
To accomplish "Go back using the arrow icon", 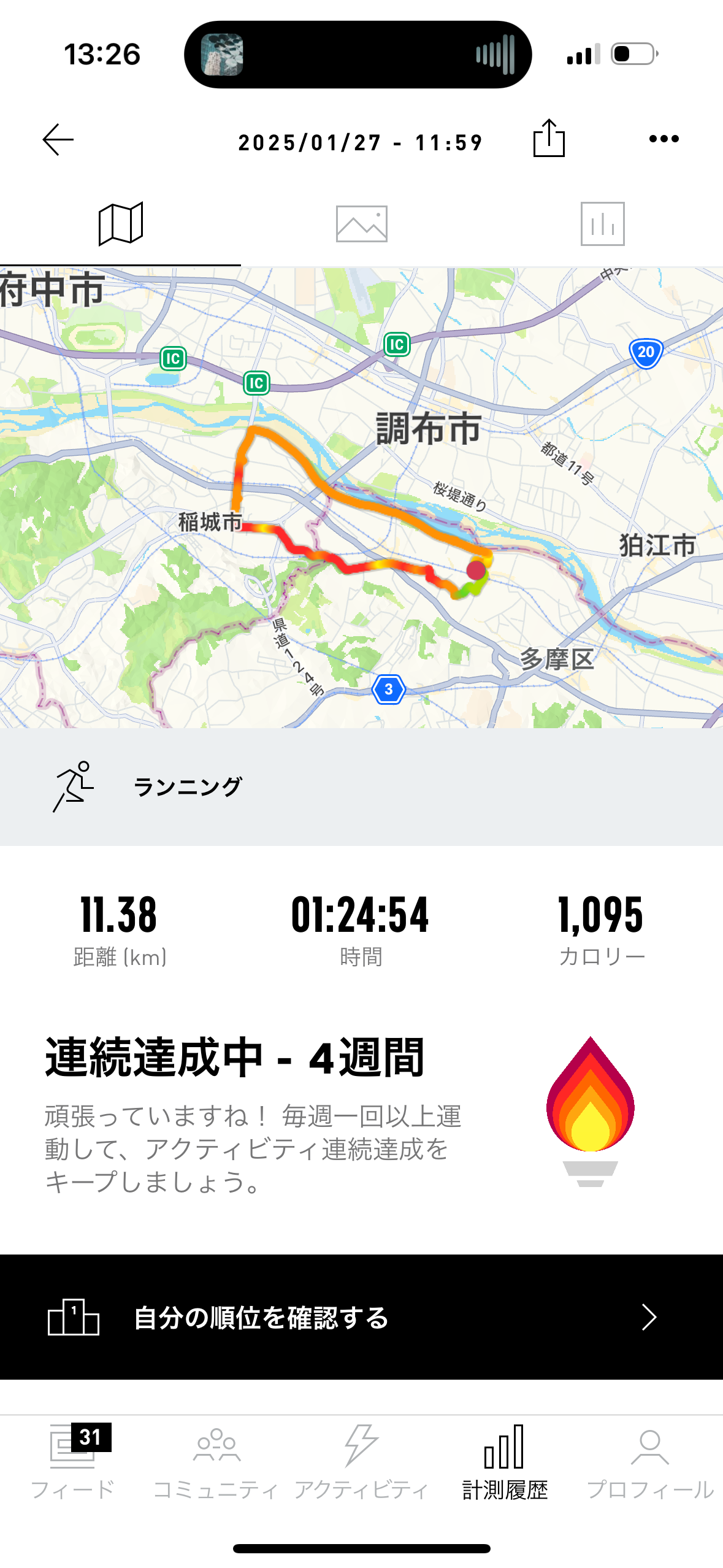I will pyautogui.click(x=58, y=140).
